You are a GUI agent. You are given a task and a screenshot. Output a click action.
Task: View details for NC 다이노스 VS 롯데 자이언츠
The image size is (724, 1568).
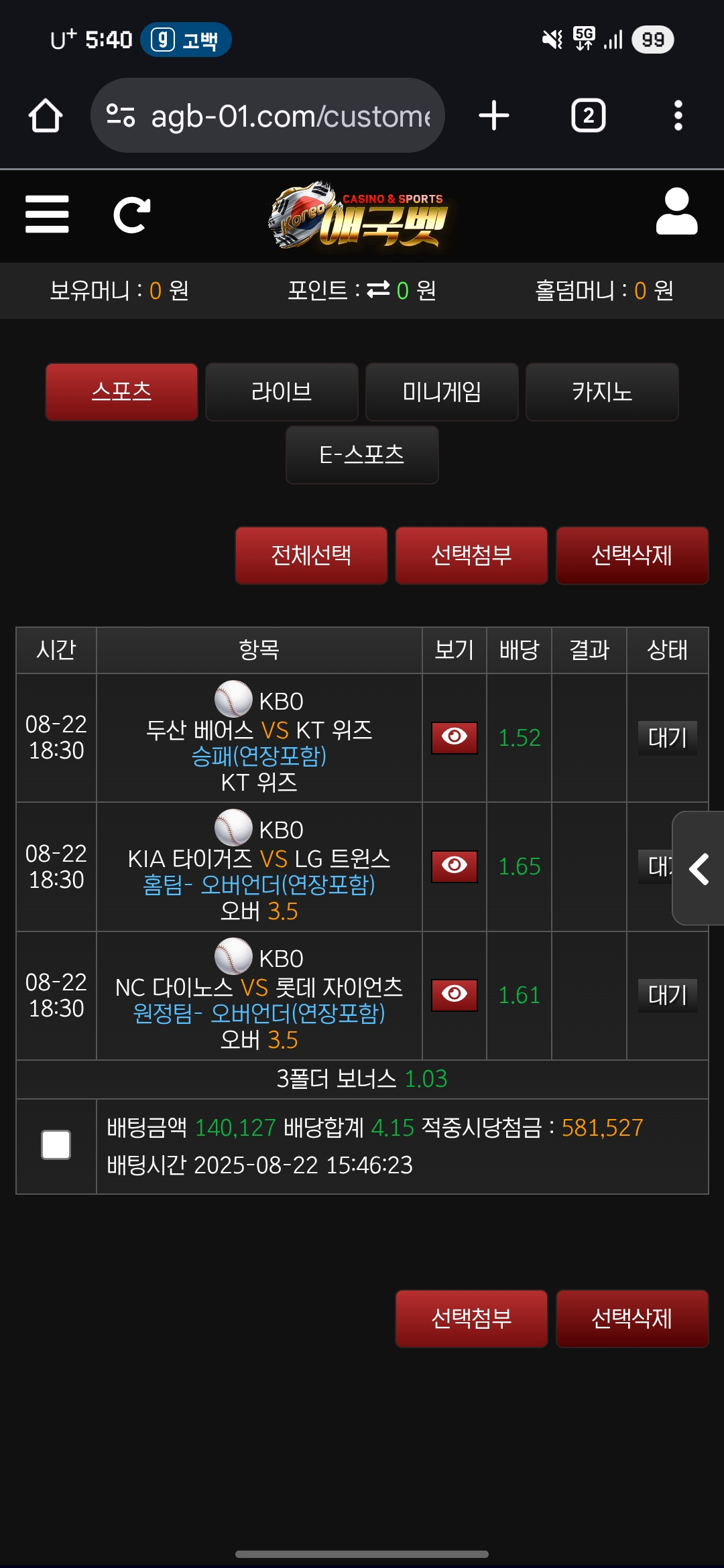[x=454, y=995]
